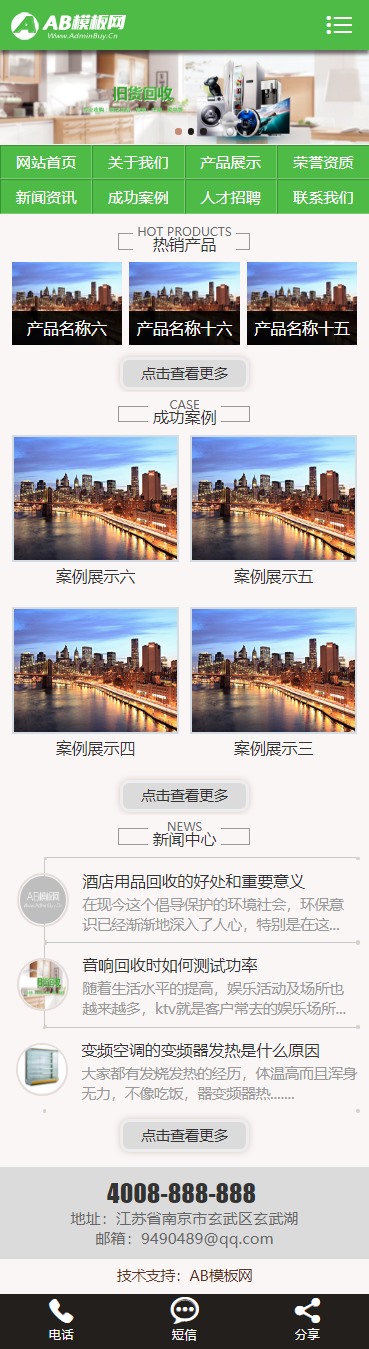Go to 网站首页

tap(46, 163)
